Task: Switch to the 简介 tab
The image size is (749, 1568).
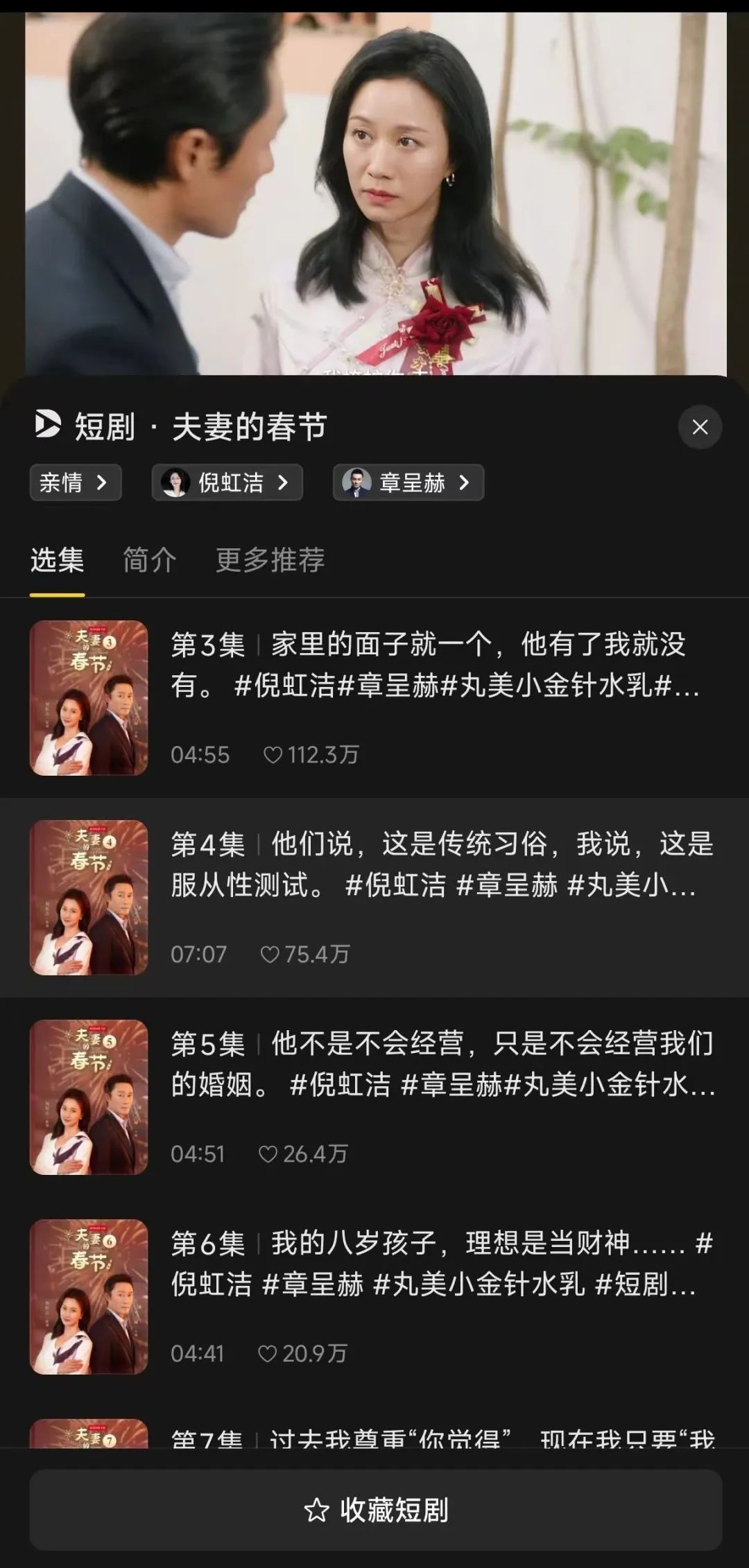Action: [148, 560]
